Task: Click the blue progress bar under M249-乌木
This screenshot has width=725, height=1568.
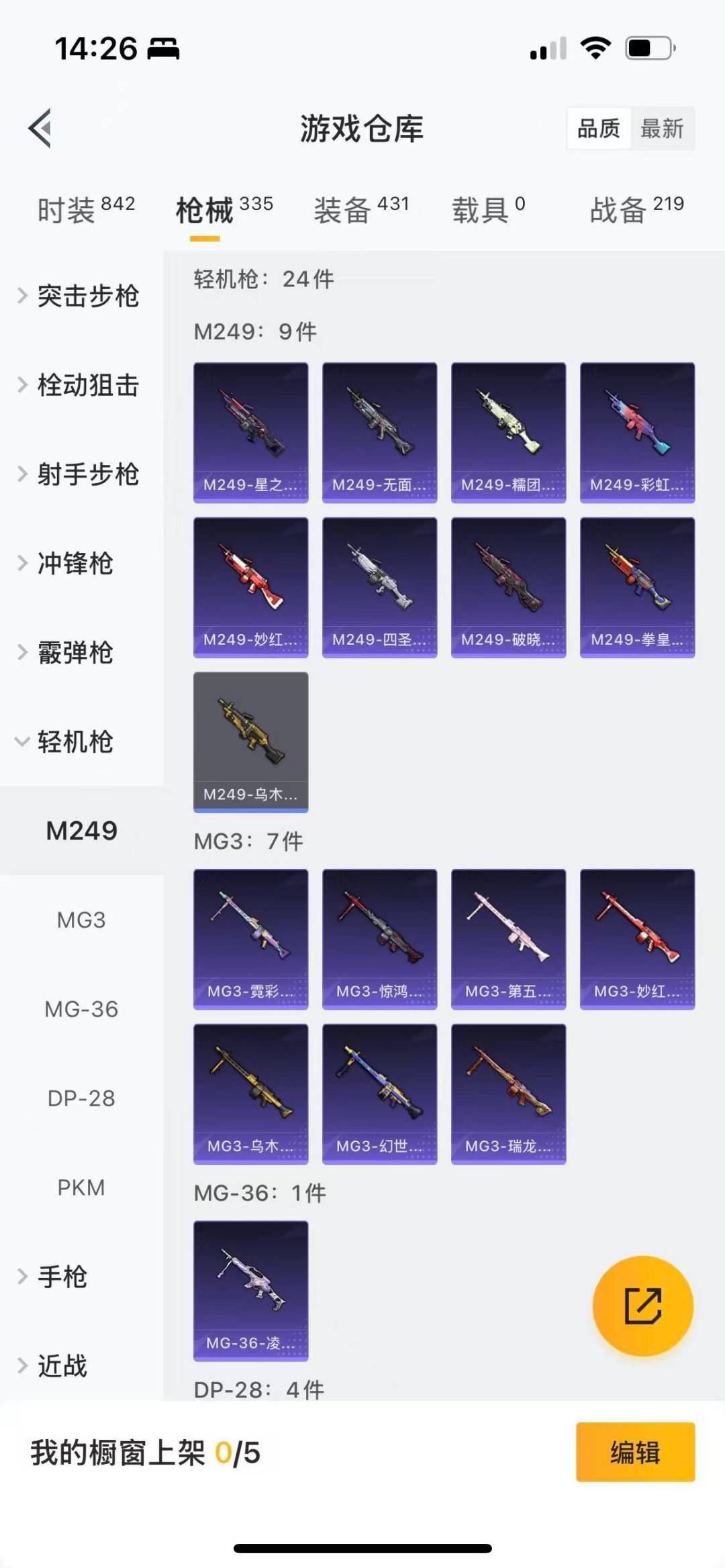Action: tap(250, 811)
